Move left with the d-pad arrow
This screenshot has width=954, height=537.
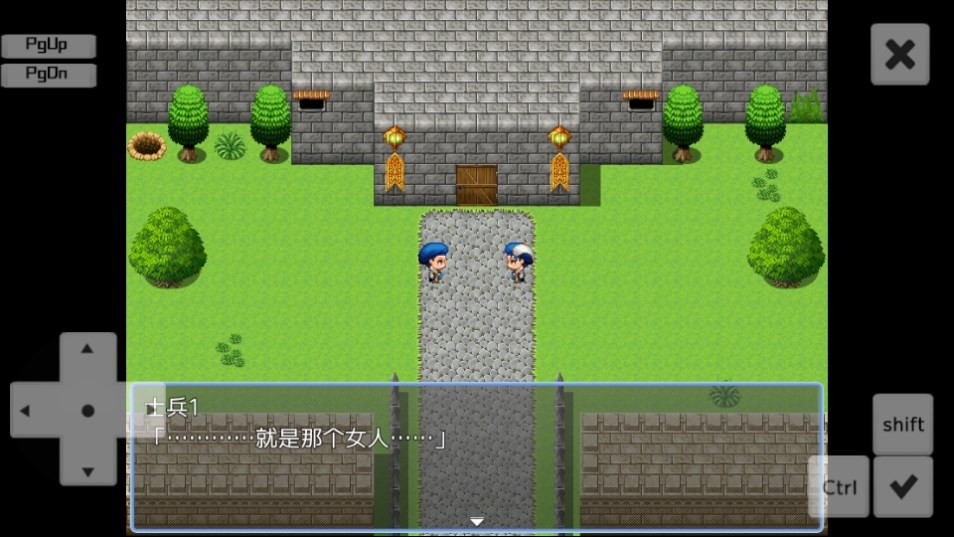(26, 411)
